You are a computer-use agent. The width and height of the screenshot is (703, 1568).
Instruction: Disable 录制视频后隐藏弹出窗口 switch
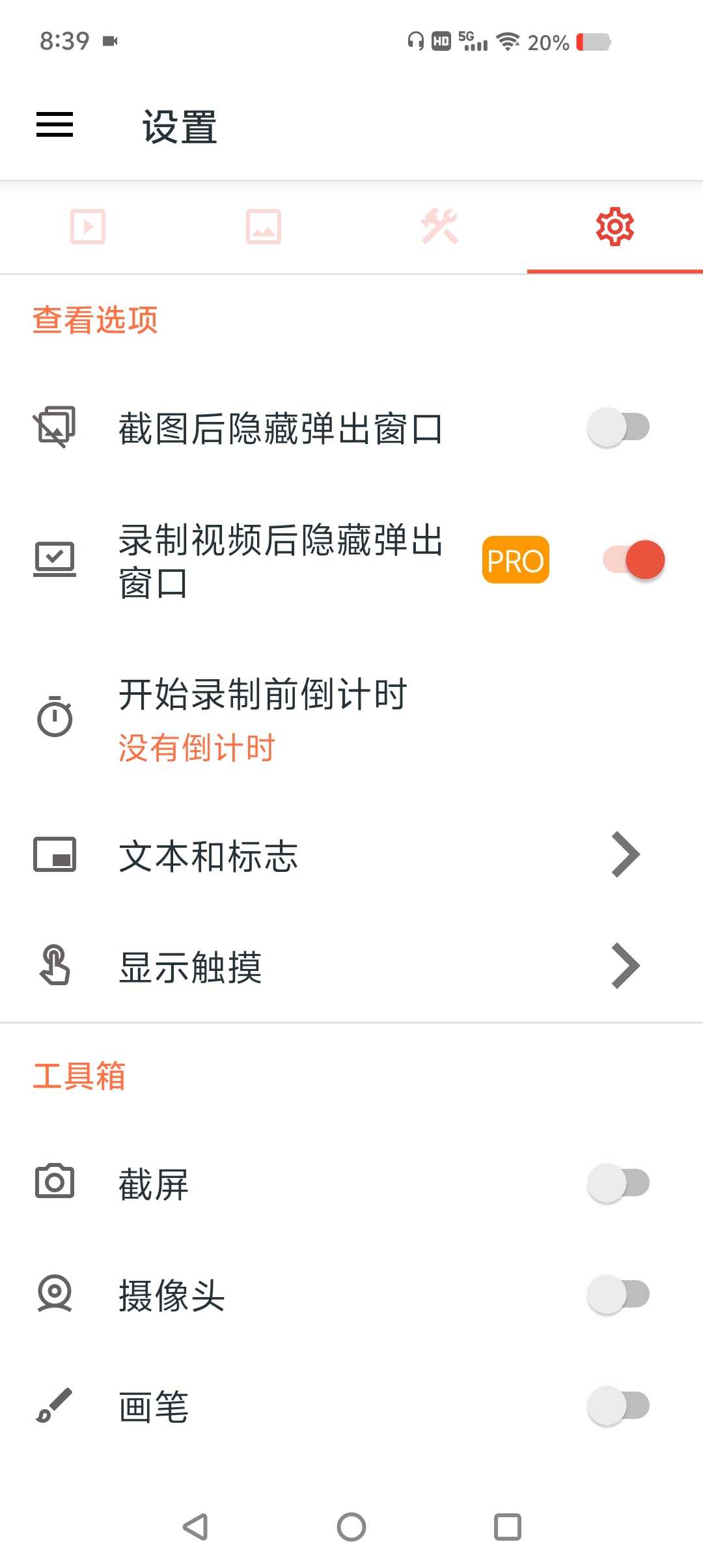pyautogui.click(x=633, y=560)
